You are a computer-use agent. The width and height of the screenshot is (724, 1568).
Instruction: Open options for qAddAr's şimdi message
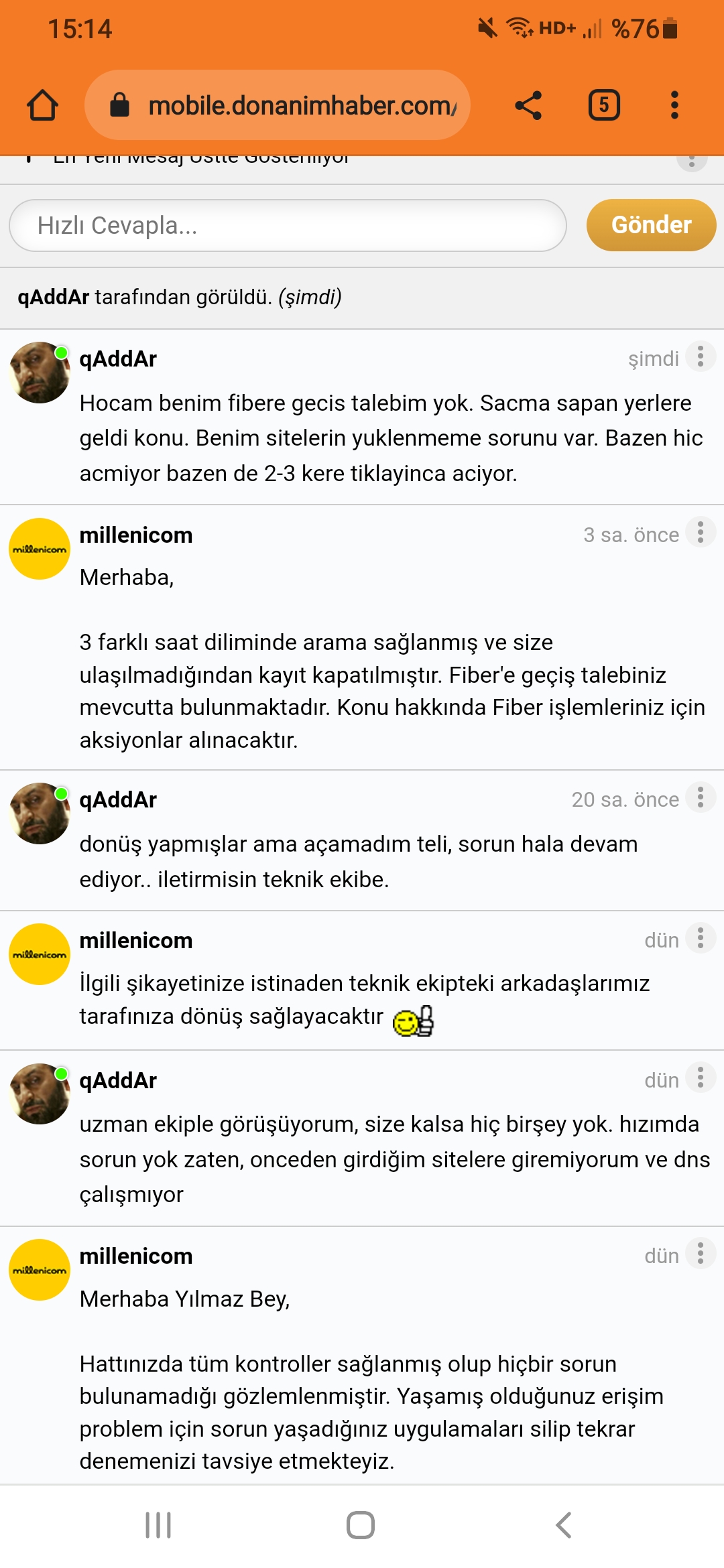point(701,356)
